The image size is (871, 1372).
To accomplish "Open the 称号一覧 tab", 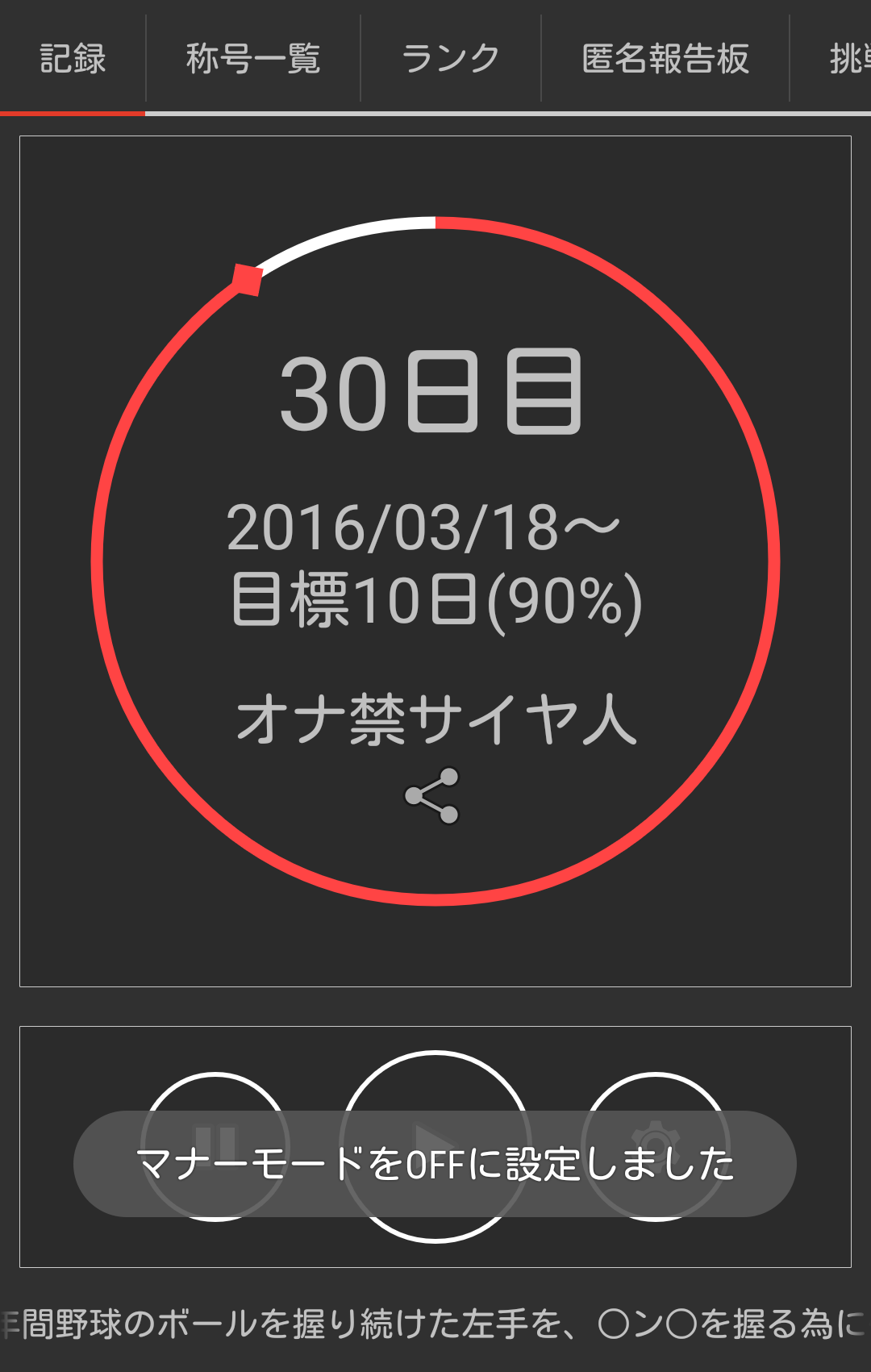I will point(253,59).
